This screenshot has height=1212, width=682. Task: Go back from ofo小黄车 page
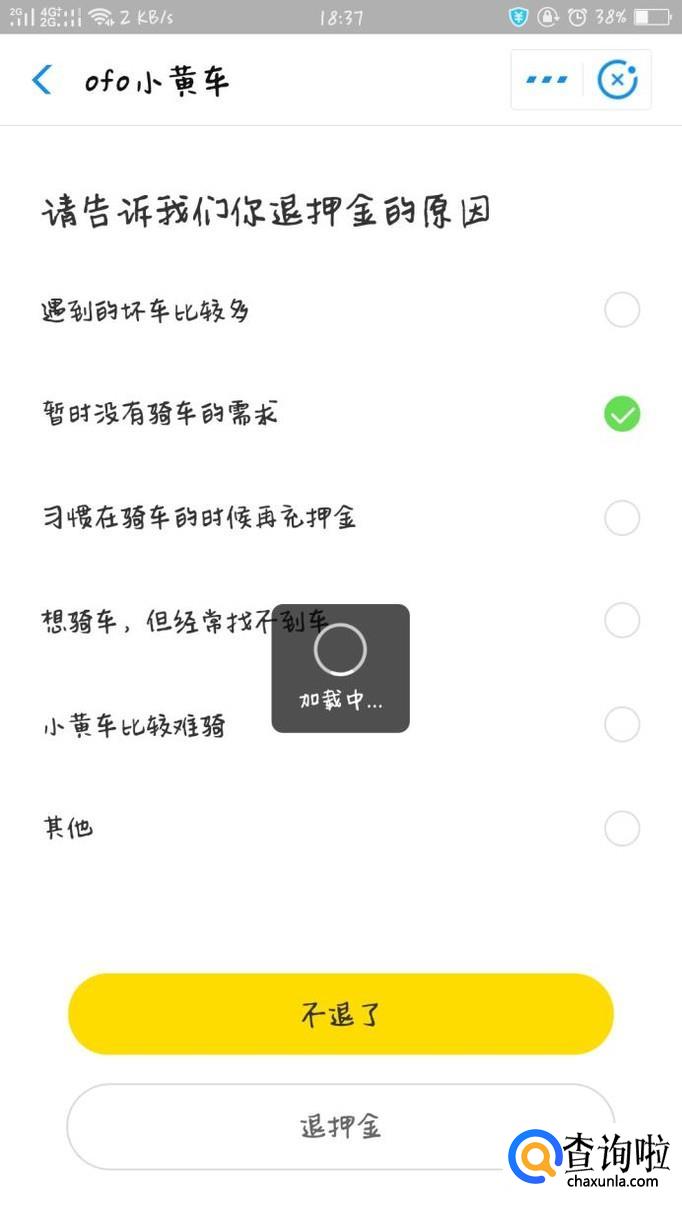(42, 80)
